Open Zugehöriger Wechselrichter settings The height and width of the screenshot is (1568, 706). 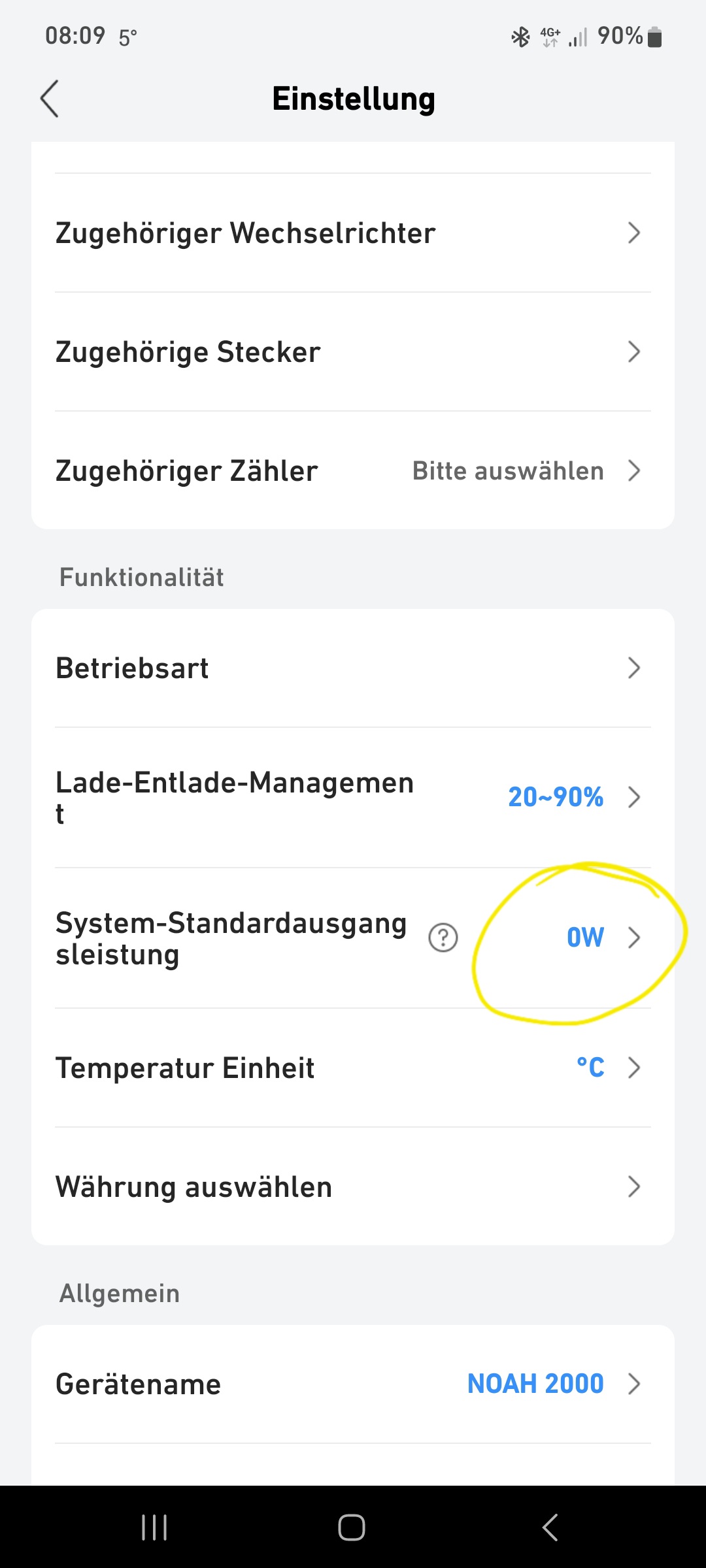(353, 233)
